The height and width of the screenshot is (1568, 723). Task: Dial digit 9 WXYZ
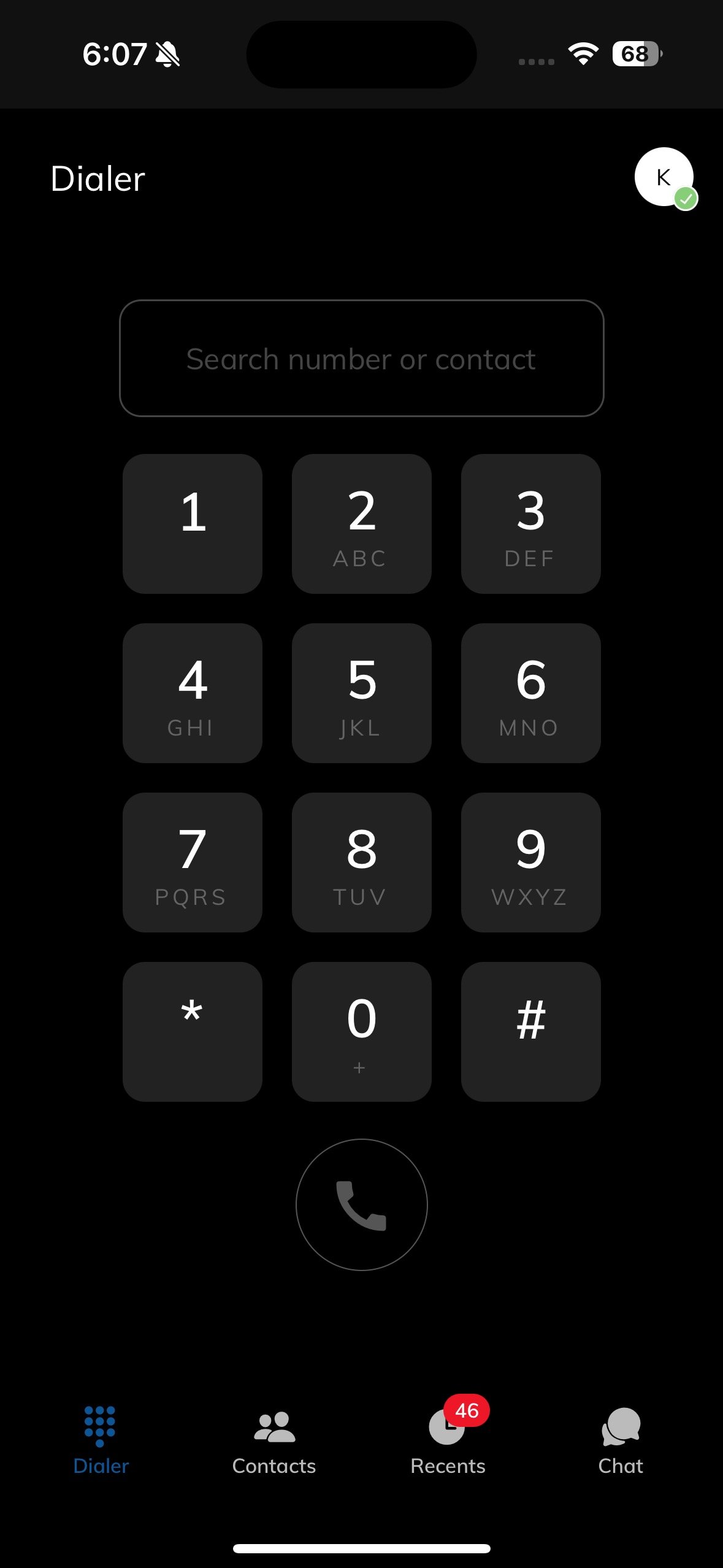click(x=531, y=863)
